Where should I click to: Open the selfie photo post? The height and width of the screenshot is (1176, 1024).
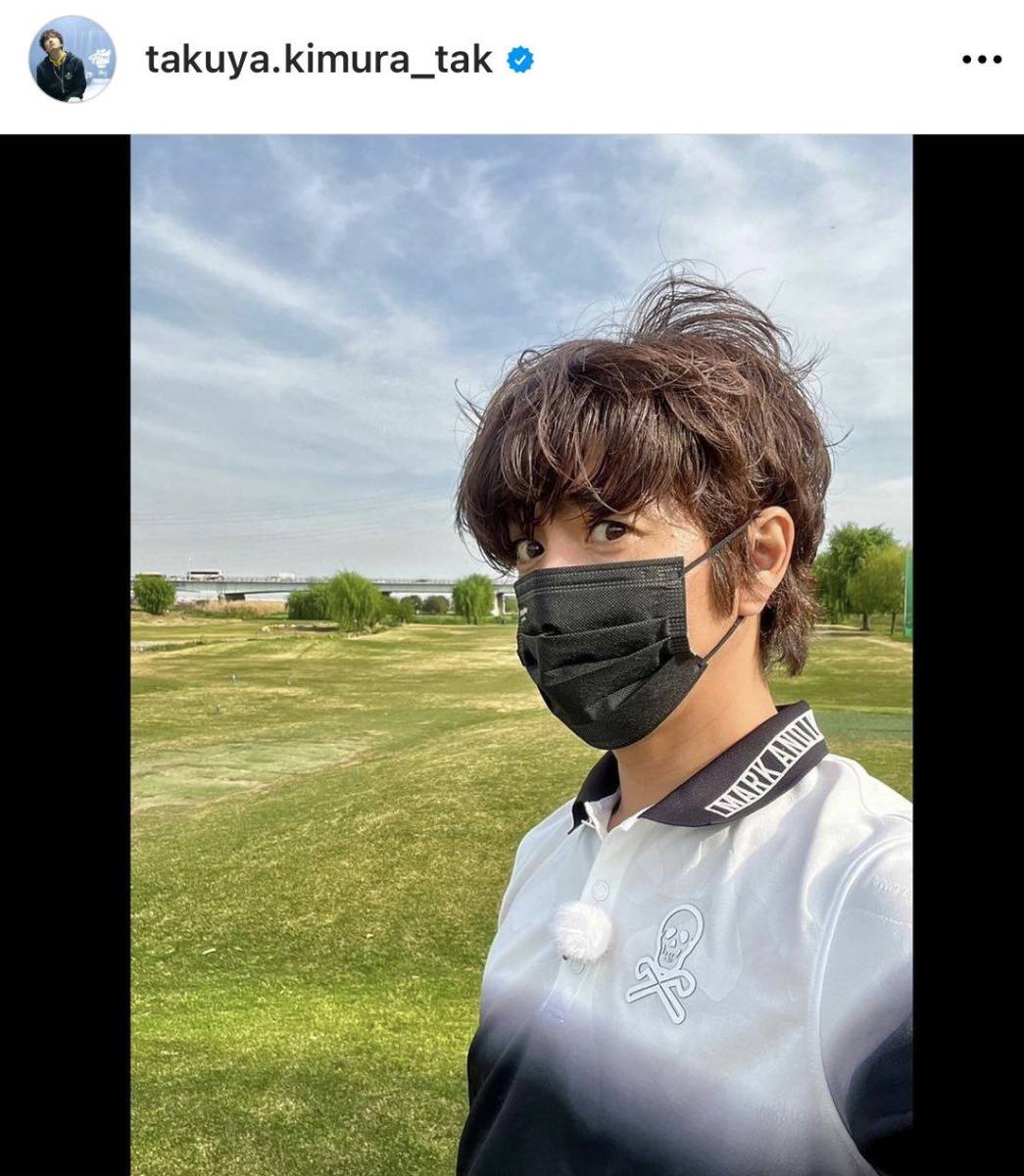pyautogui.click(x=521, y=655)
